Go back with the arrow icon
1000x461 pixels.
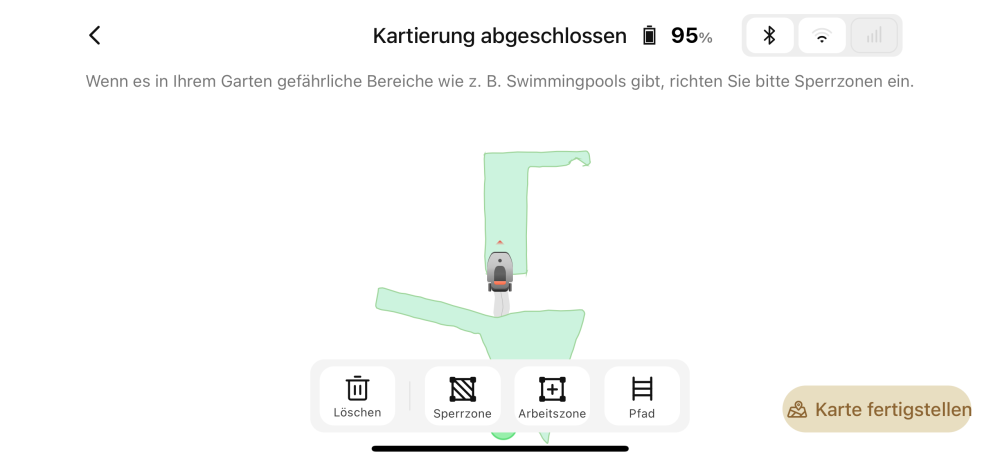tap(94, 36)
